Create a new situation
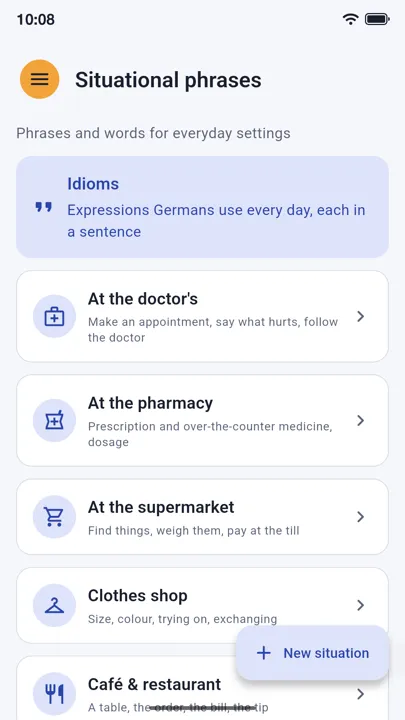The width and height of the screenshot is (405, 720). (313, 653)
